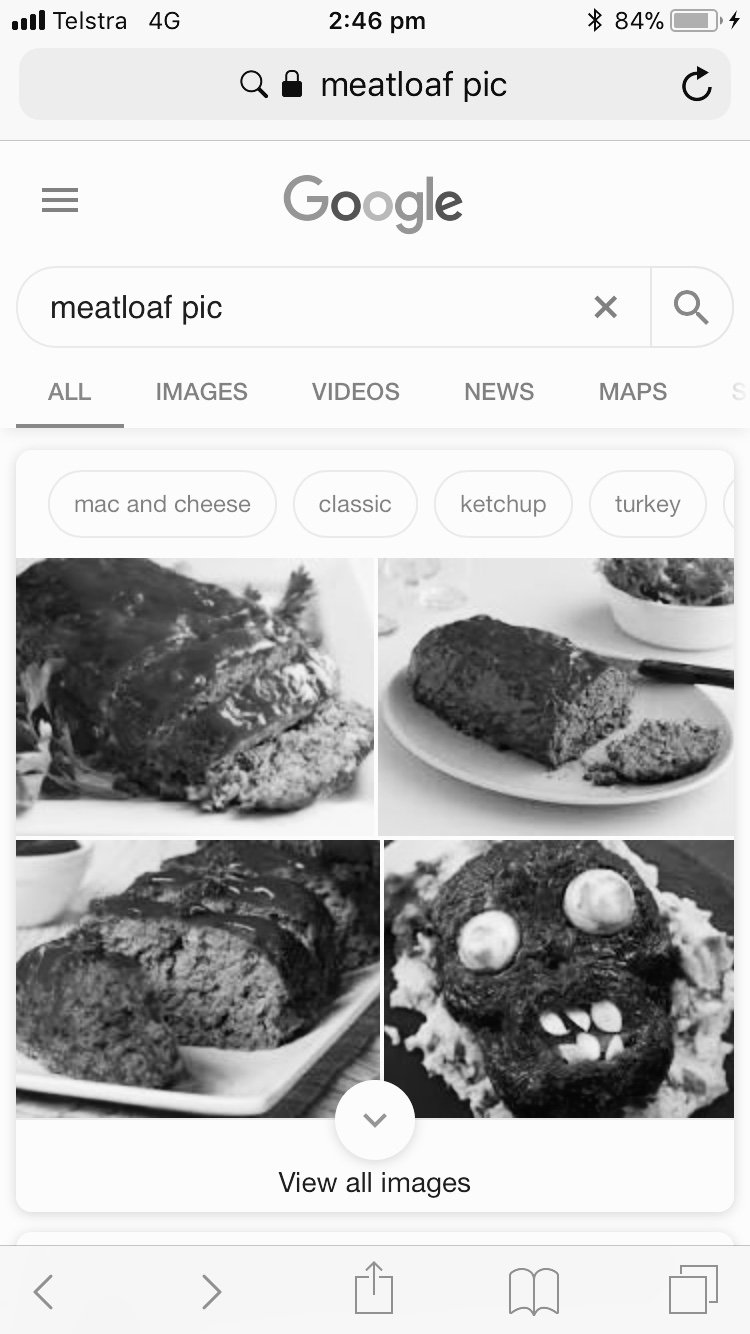The image size is (750, 1334).
Task: Select the ketchup filter chip
Action: [x=503, y=504]
